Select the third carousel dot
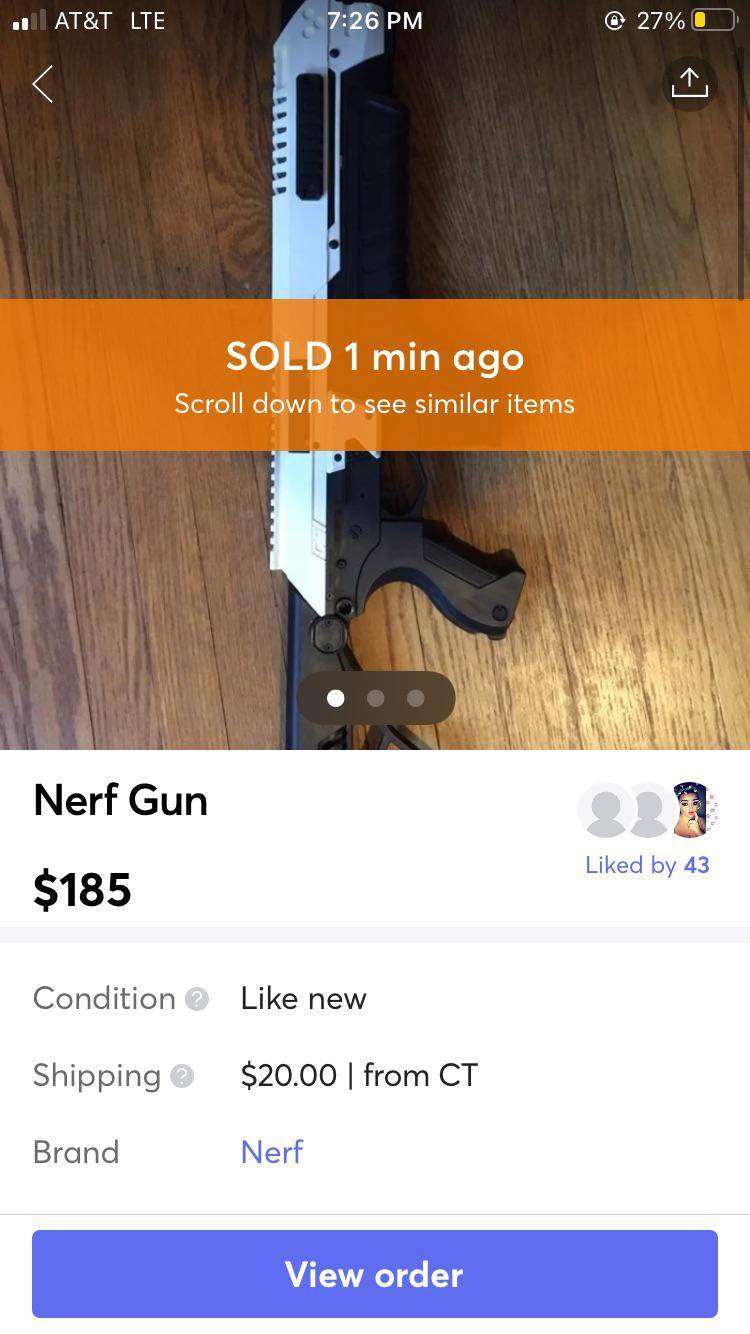Image resolution: width=750 pixels, height=1334 pixels. point(416,698)
